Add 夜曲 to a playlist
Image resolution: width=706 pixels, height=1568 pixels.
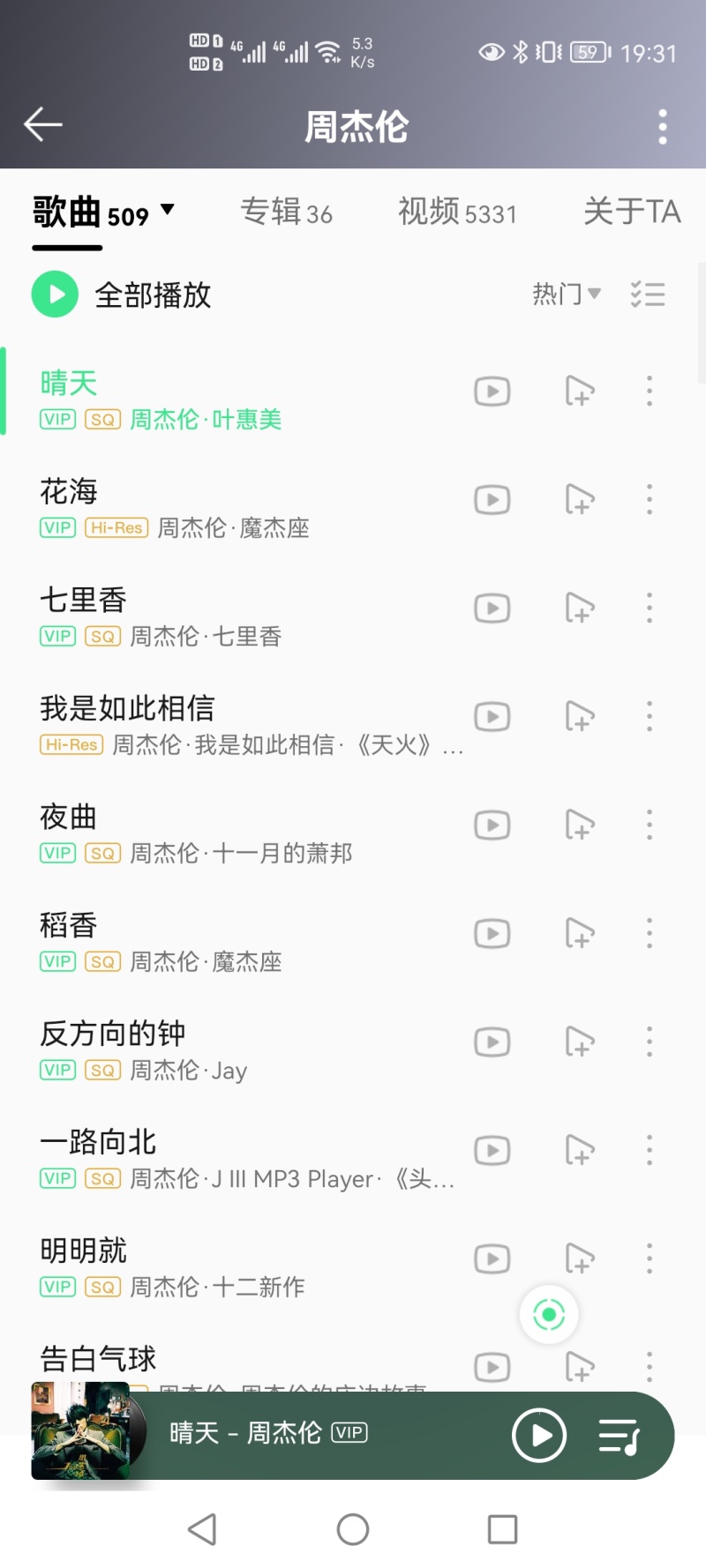tap(580, 825)
